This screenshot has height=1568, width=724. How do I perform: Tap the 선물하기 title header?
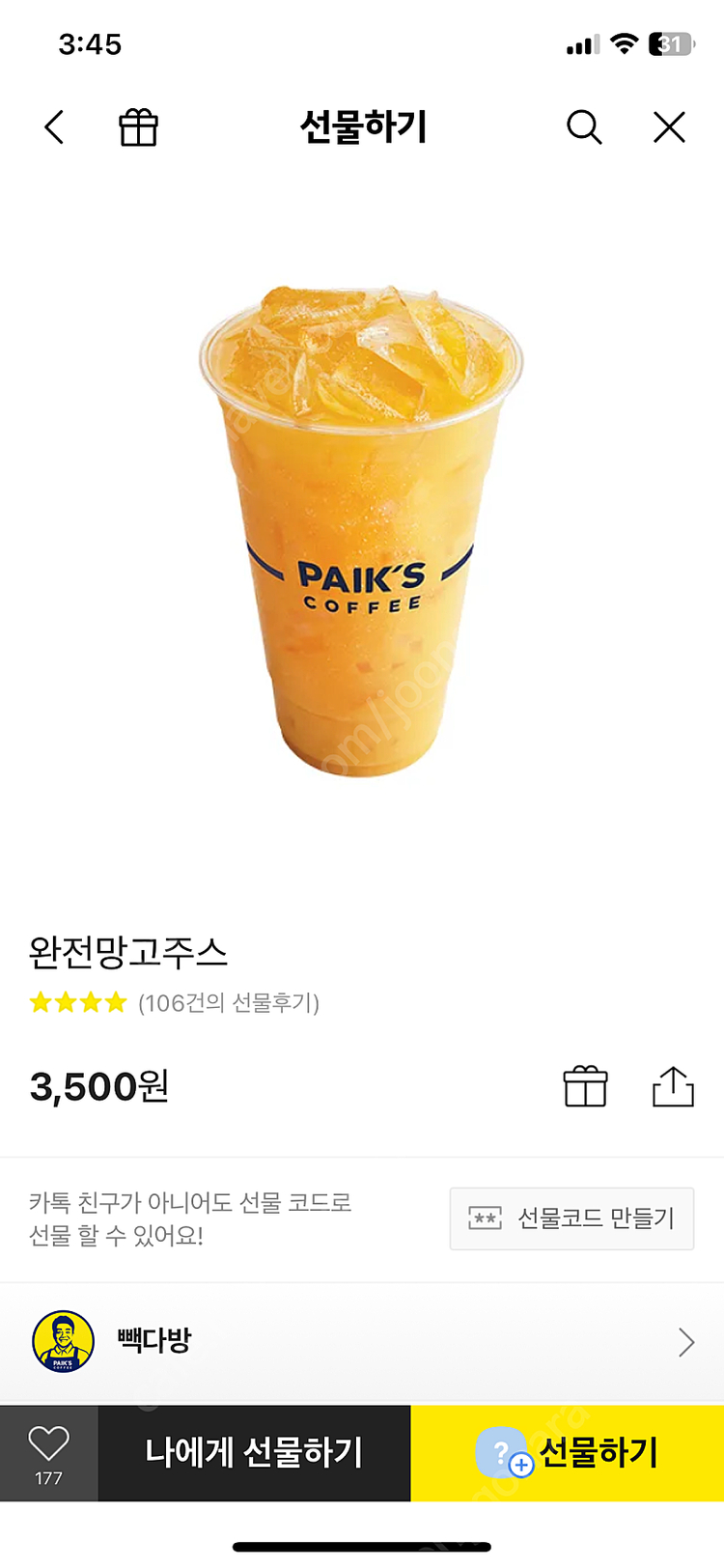tap(361, 126)
